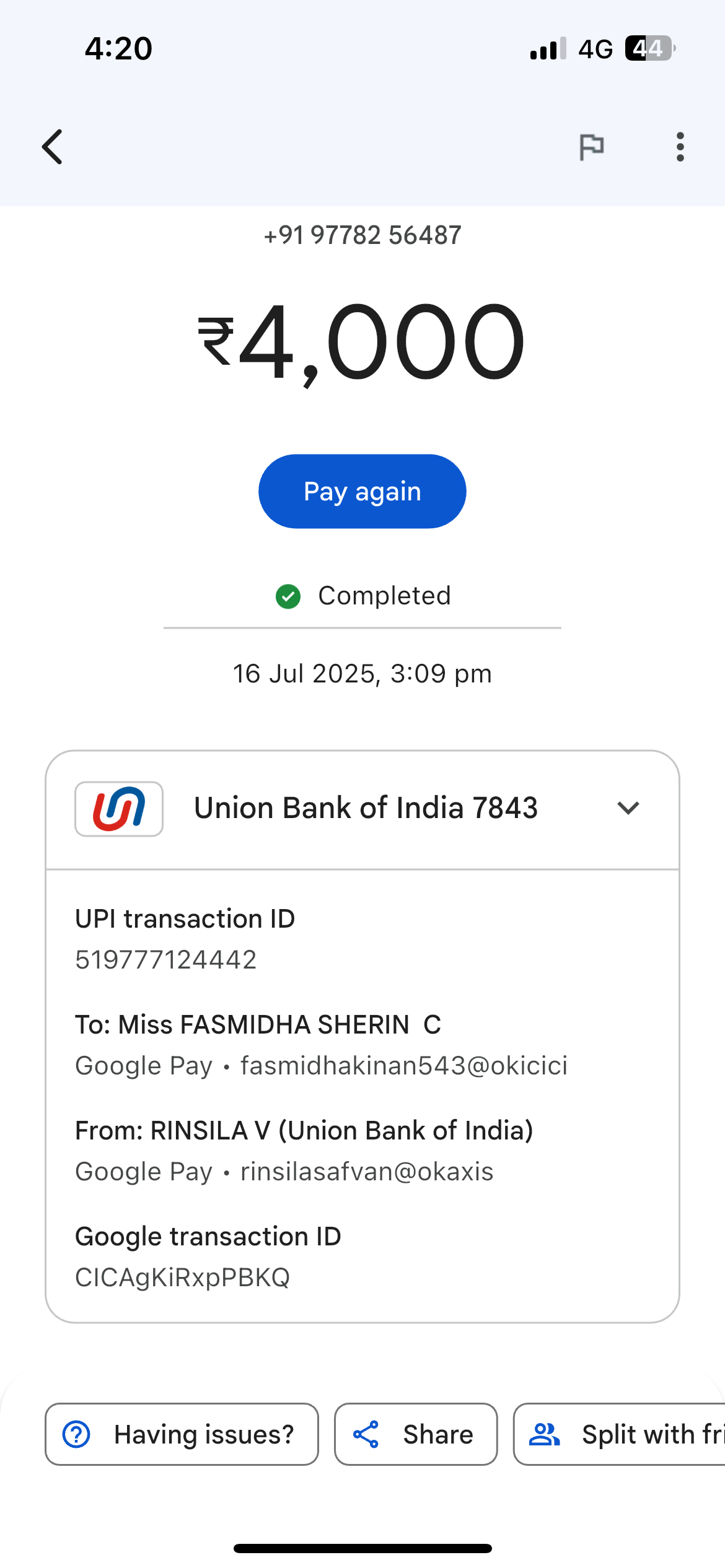This screenshot has height=1568, width=725.
Task: Open Having issues? help option
Action: coord(182,1434)
